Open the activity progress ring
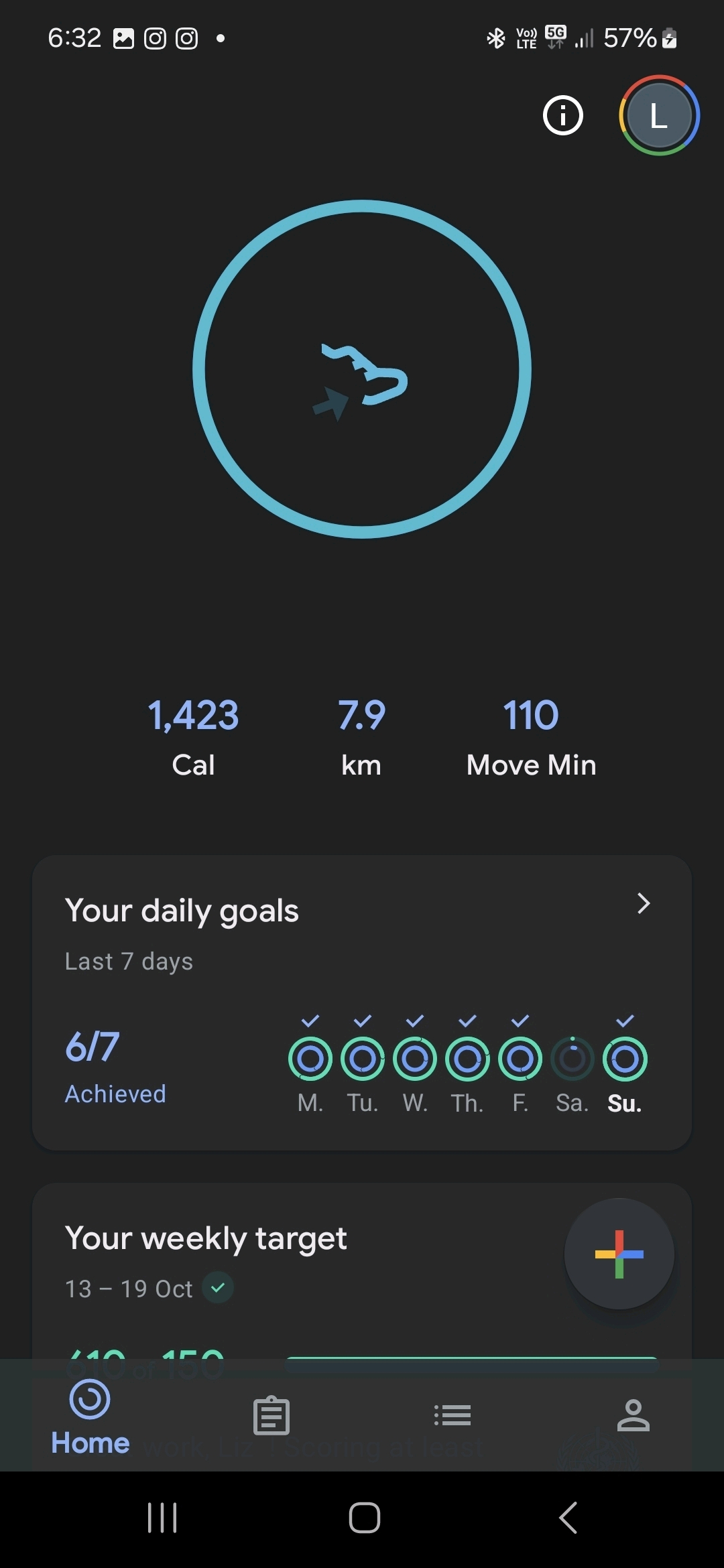Screen dimensions: 724x1568 tap(362, 369)
